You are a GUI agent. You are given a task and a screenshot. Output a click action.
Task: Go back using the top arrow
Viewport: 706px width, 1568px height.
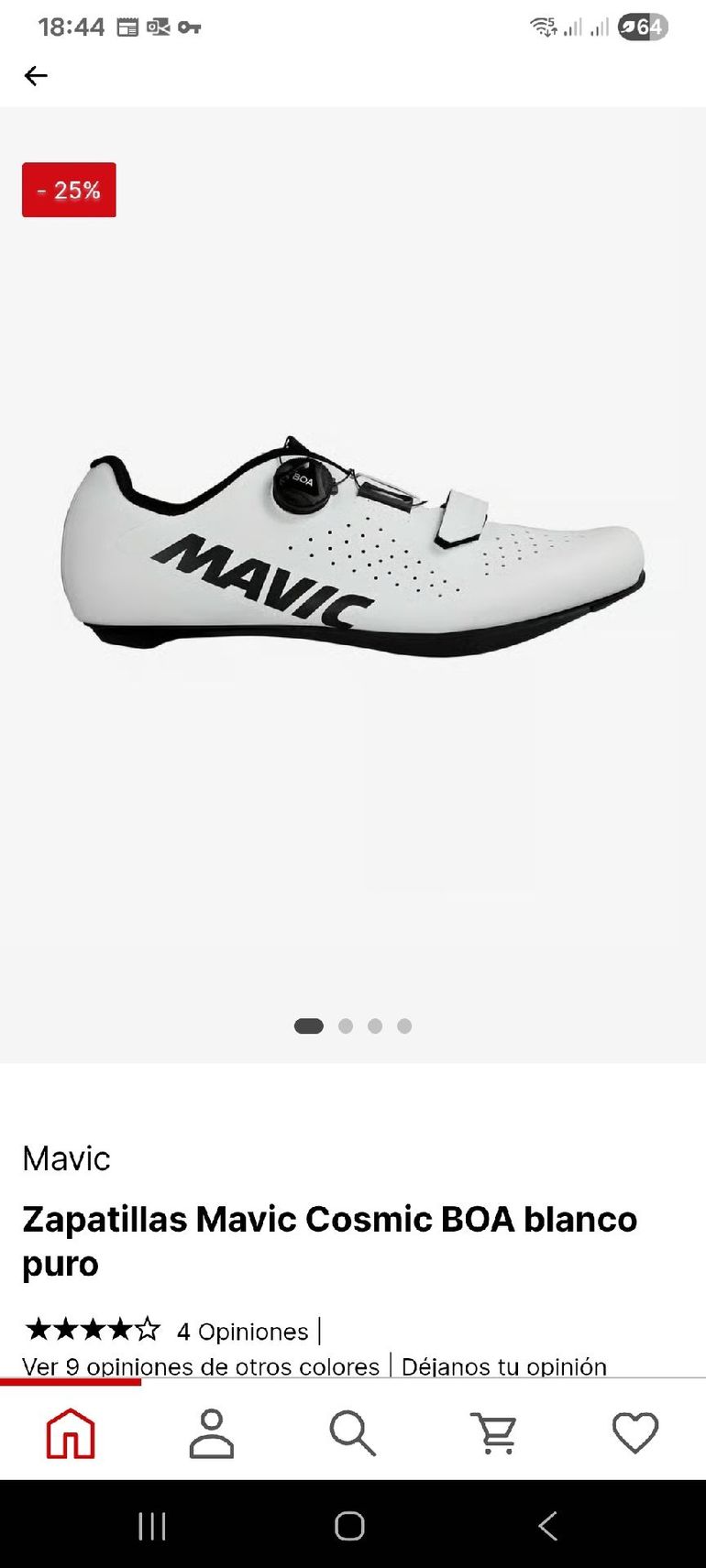click(36, 76)
